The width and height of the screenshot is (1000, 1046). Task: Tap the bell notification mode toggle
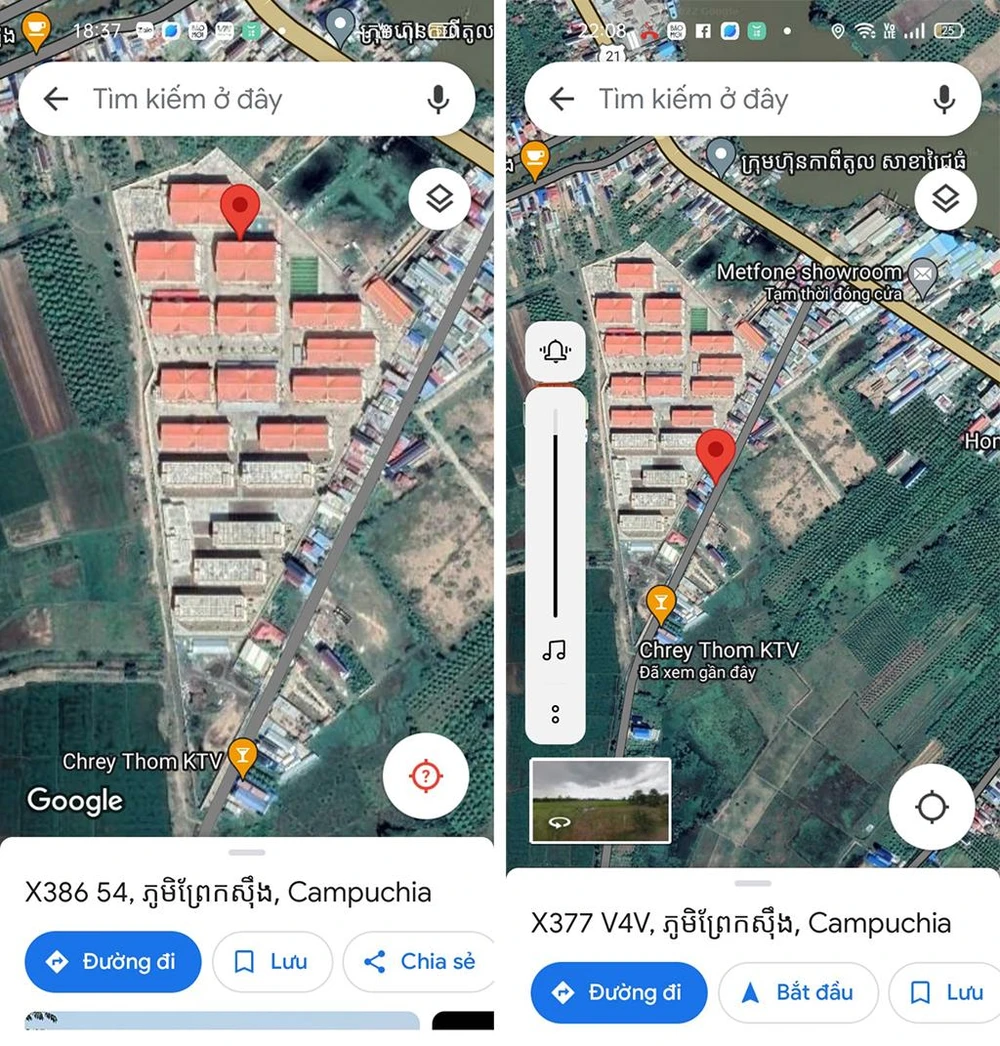tap(556, 350)
